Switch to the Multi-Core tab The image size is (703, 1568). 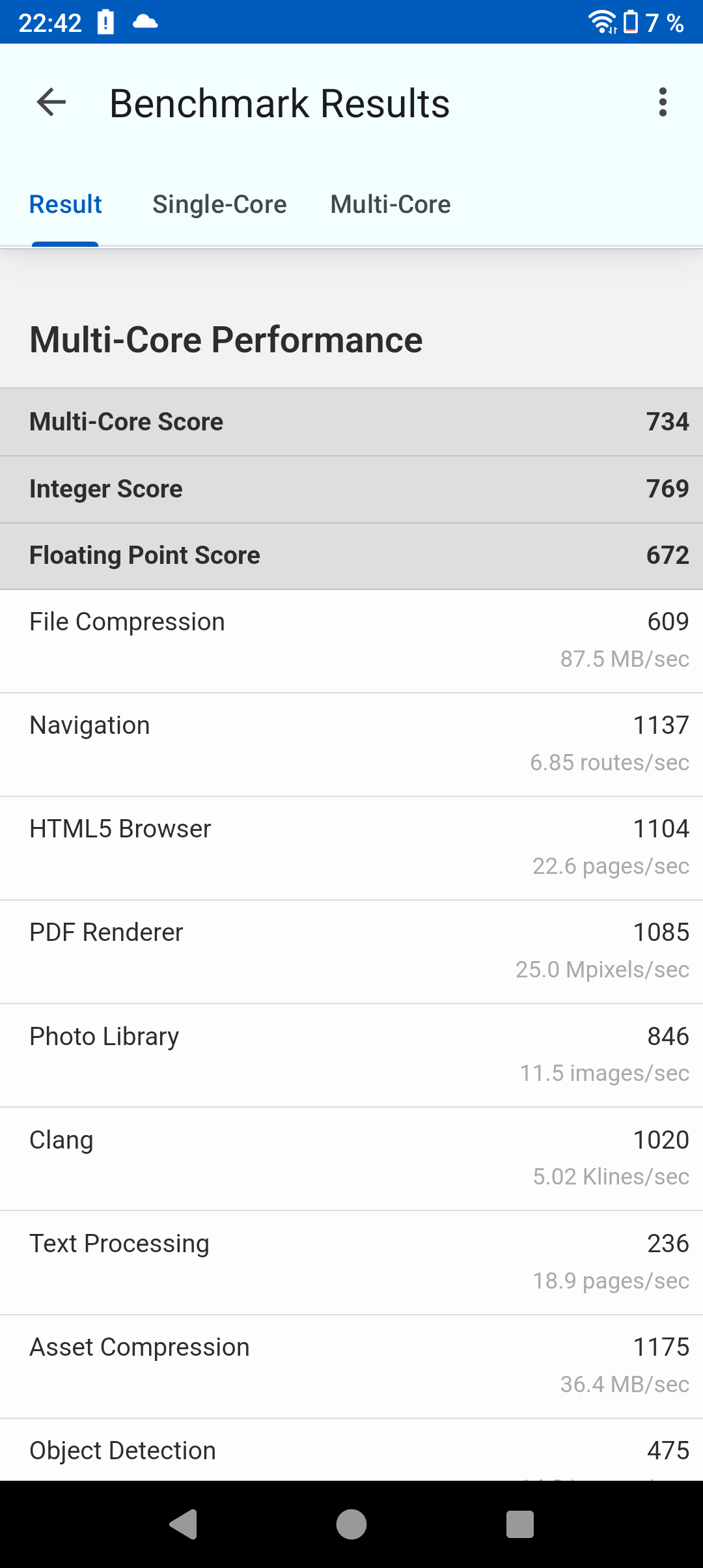[x=391, y=204]
